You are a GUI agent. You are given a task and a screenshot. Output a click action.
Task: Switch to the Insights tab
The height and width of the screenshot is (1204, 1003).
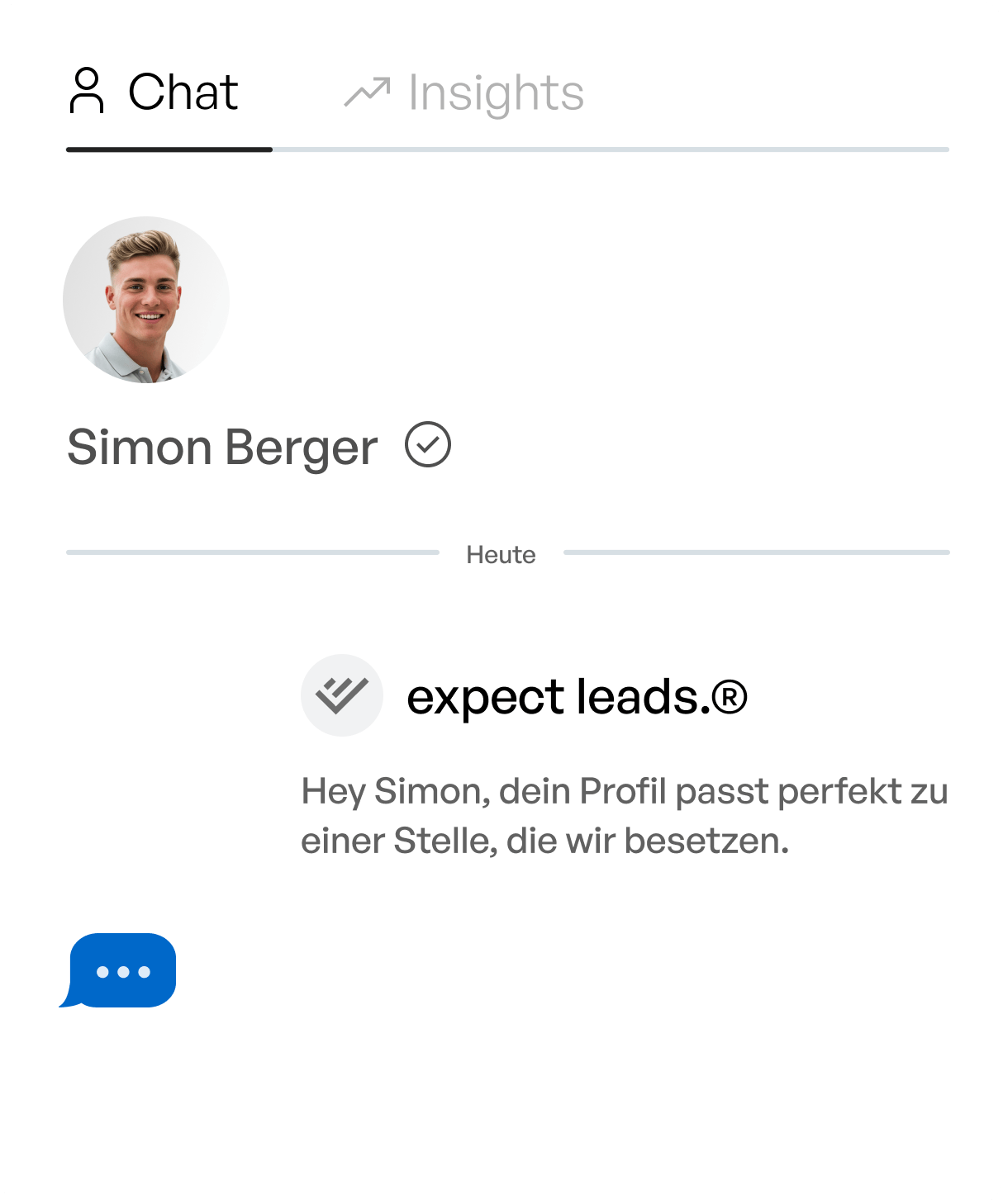(463, 92)
